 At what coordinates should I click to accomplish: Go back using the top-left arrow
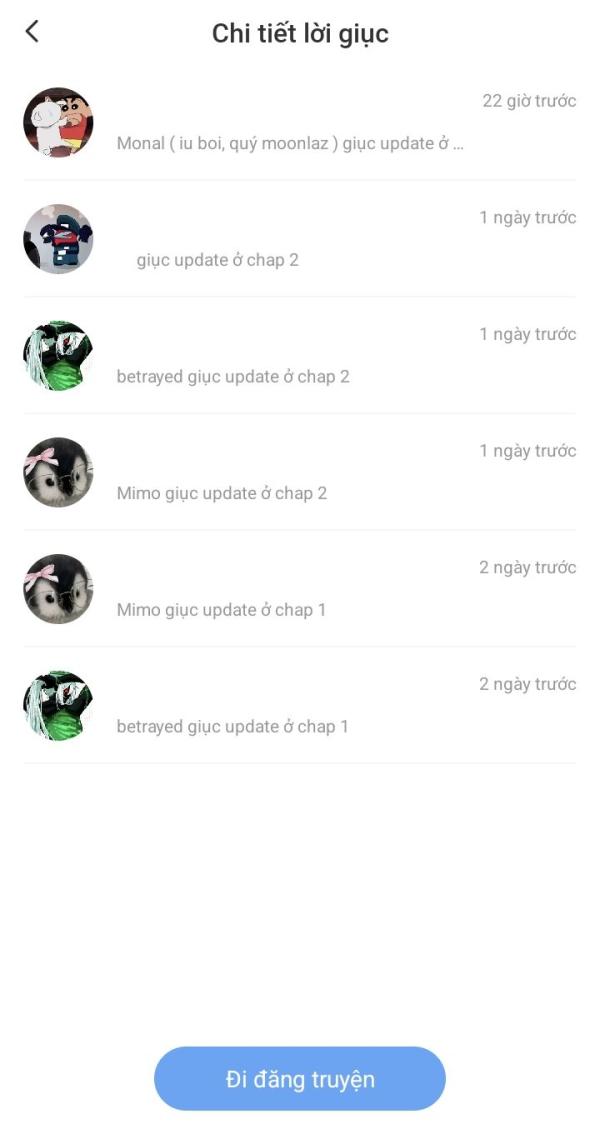point(32,31)
